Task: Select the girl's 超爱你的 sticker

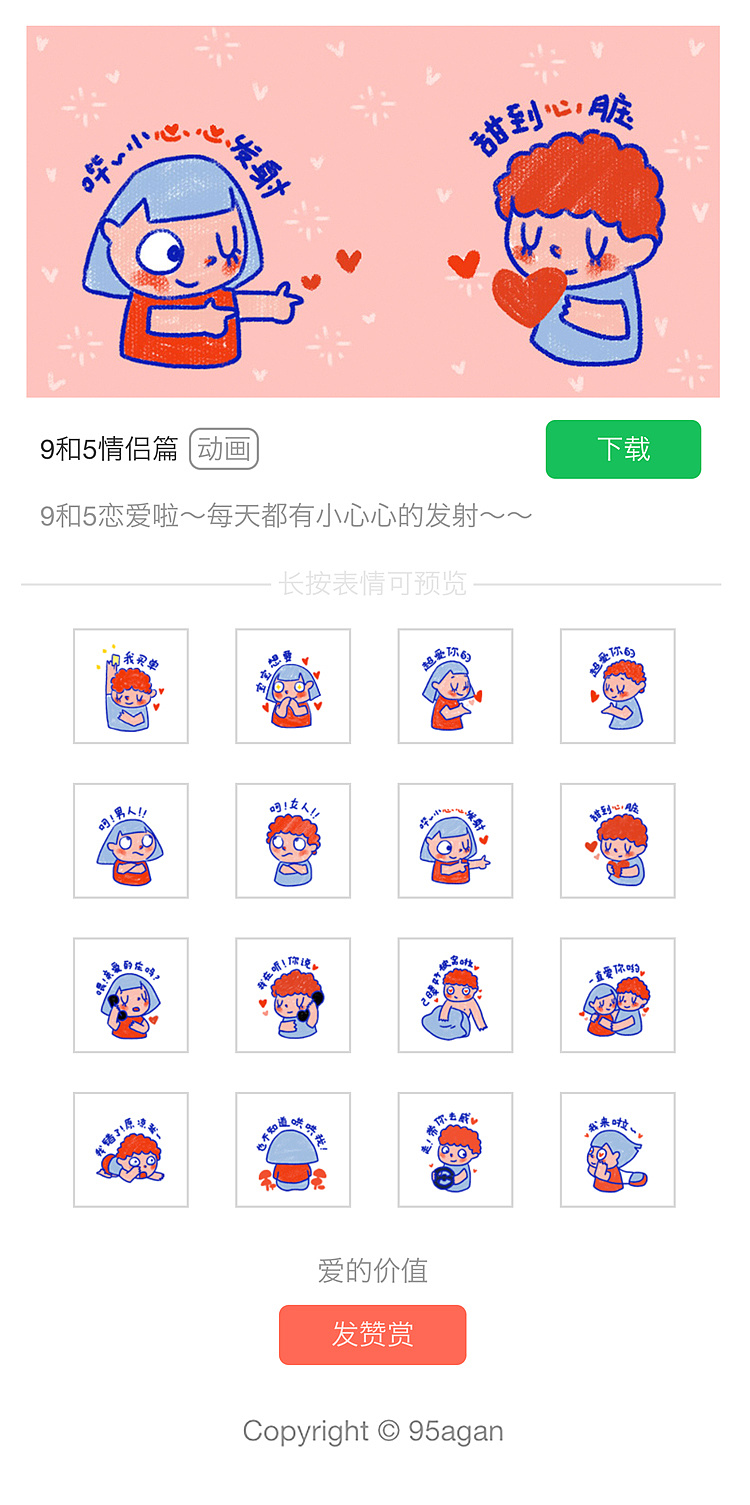Action: coord(455,686)
